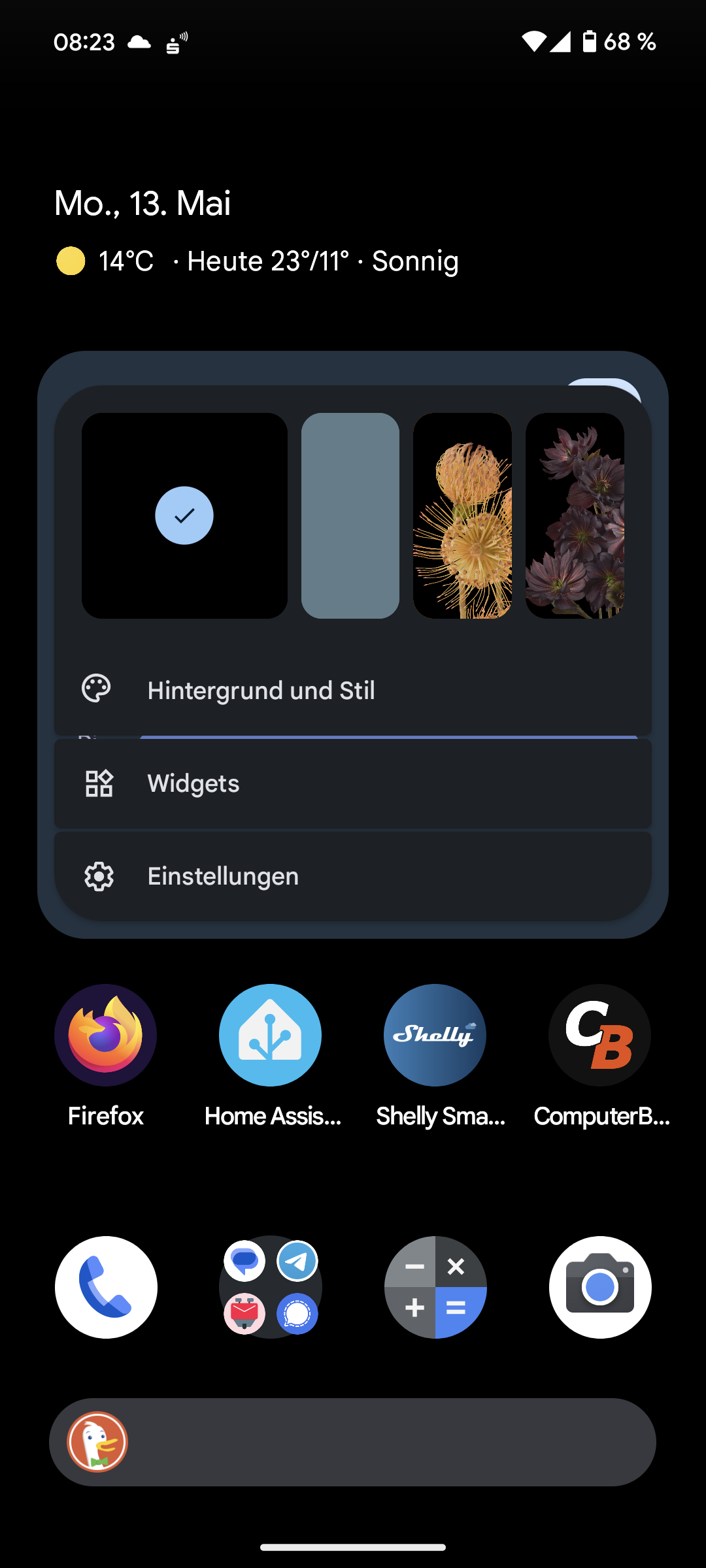Choose the orange flower wallpaper
The width and height of the screenshot is (706, 1568).
coord(462,515)
